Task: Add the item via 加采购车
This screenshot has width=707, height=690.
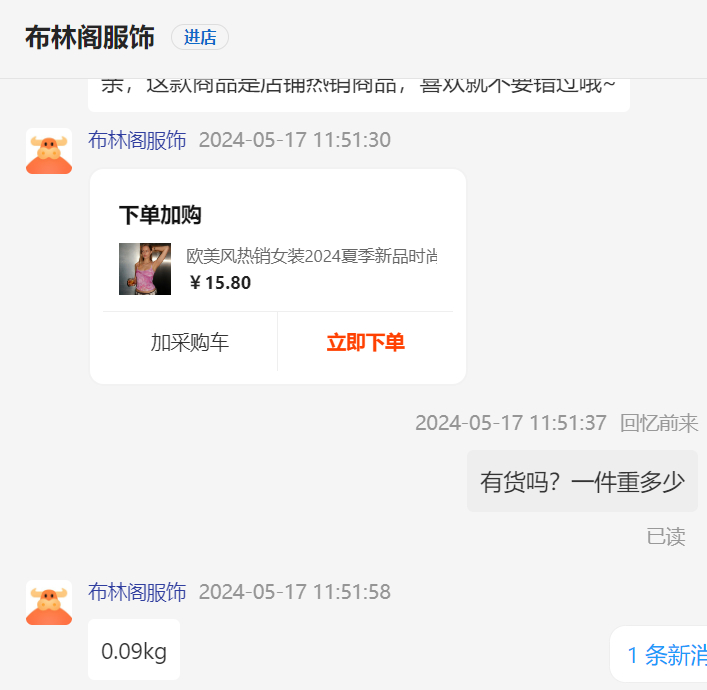Action: 190,343
